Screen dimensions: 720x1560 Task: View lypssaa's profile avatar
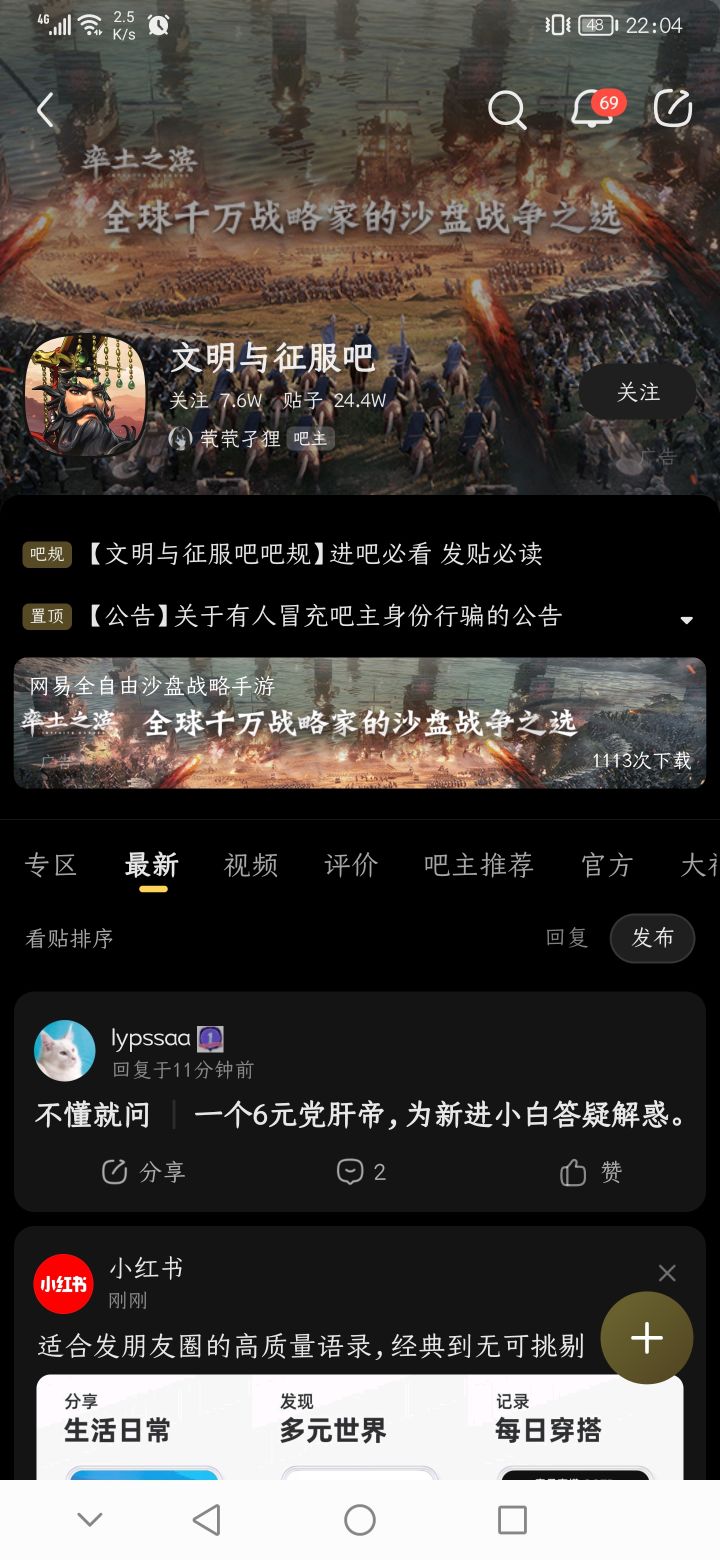[64, 1050]
